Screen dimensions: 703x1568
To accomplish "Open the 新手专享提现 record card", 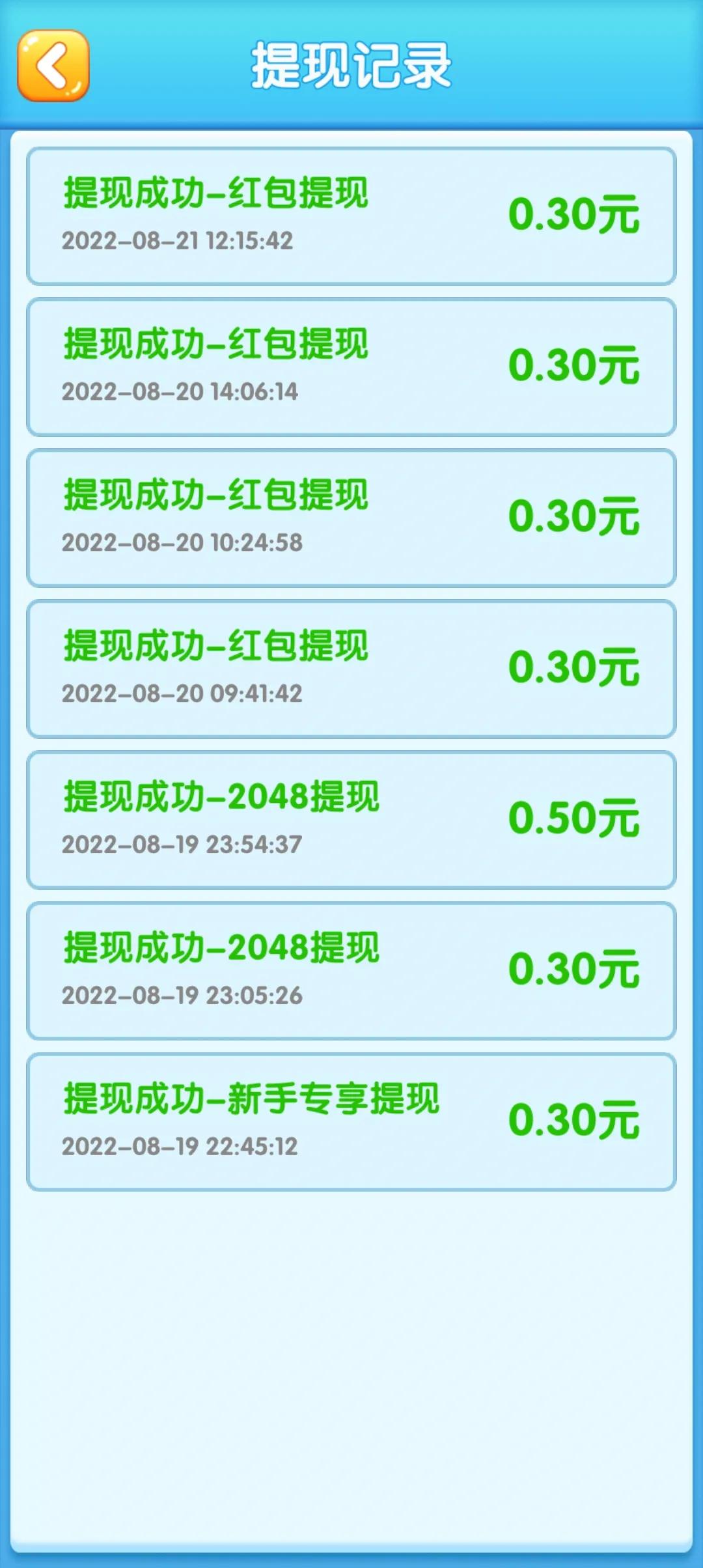I will [351, 1119].
